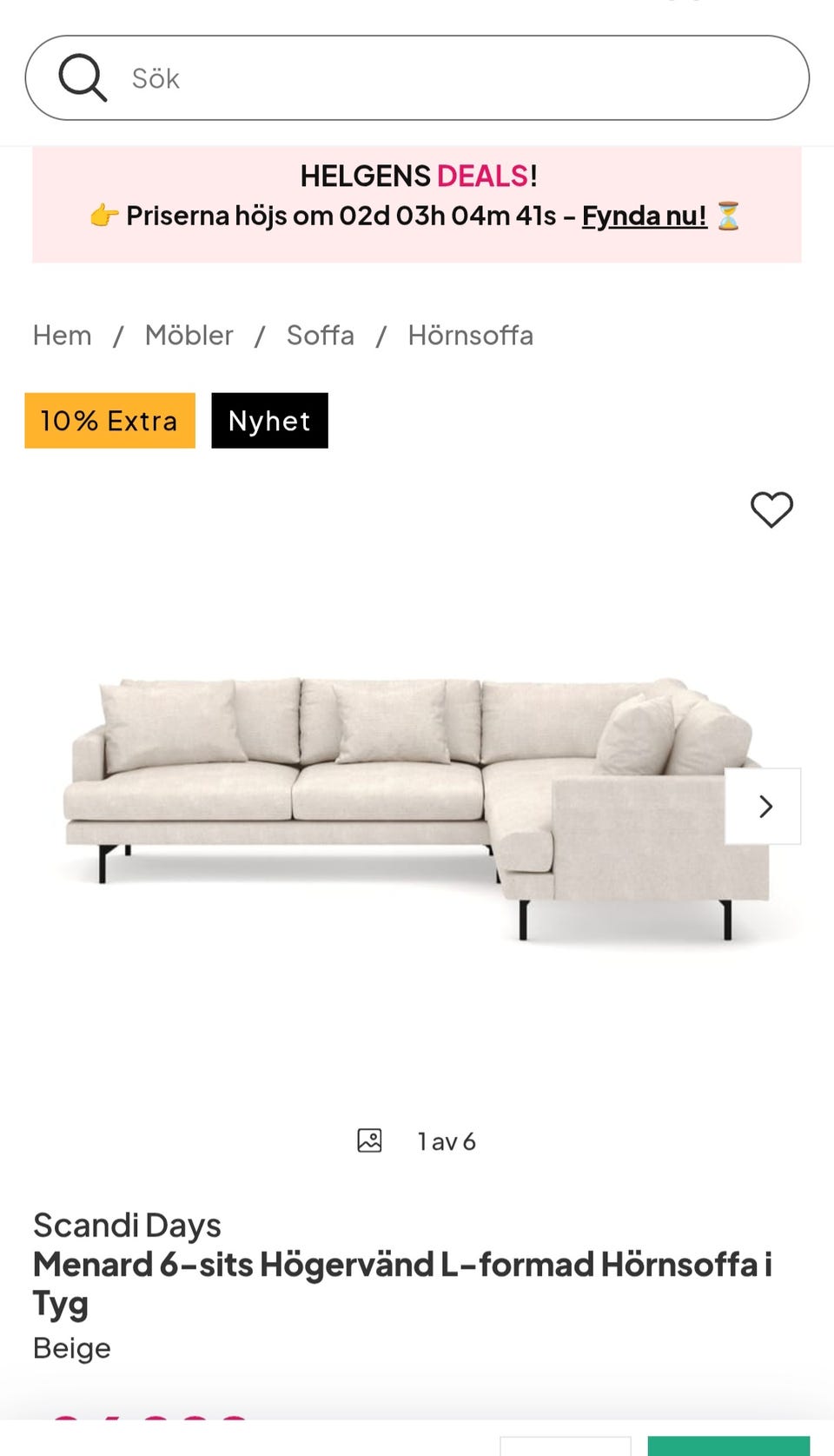Image resolution: width=834 pixels, height=1456 pixels.
Task: Click the yellow '10% Extra' badge
Action: pyautogui.click(x=109, y=421)
